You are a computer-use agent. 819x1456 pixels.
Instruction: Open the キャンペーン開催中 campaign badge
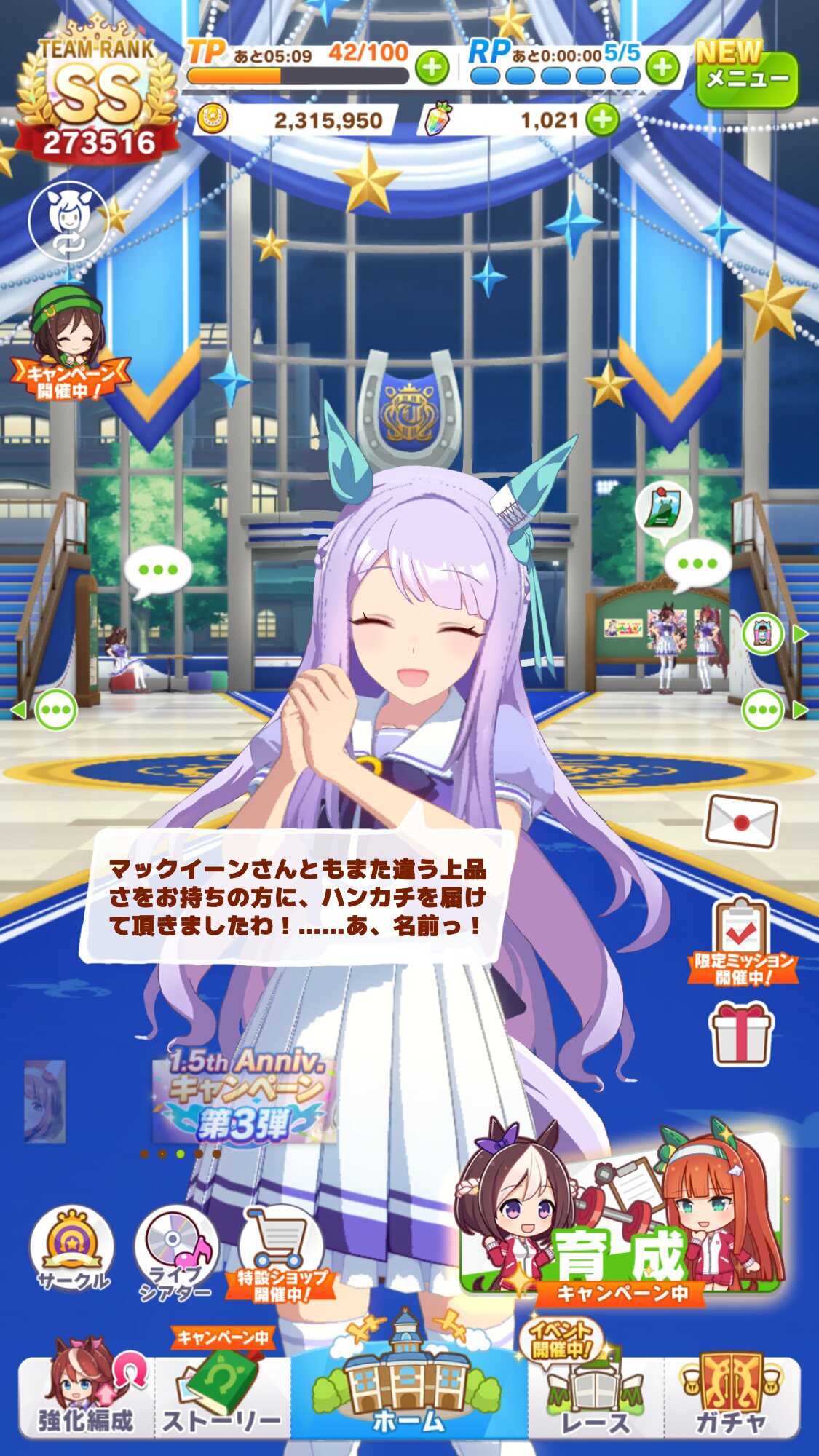[x=70, y=344]
